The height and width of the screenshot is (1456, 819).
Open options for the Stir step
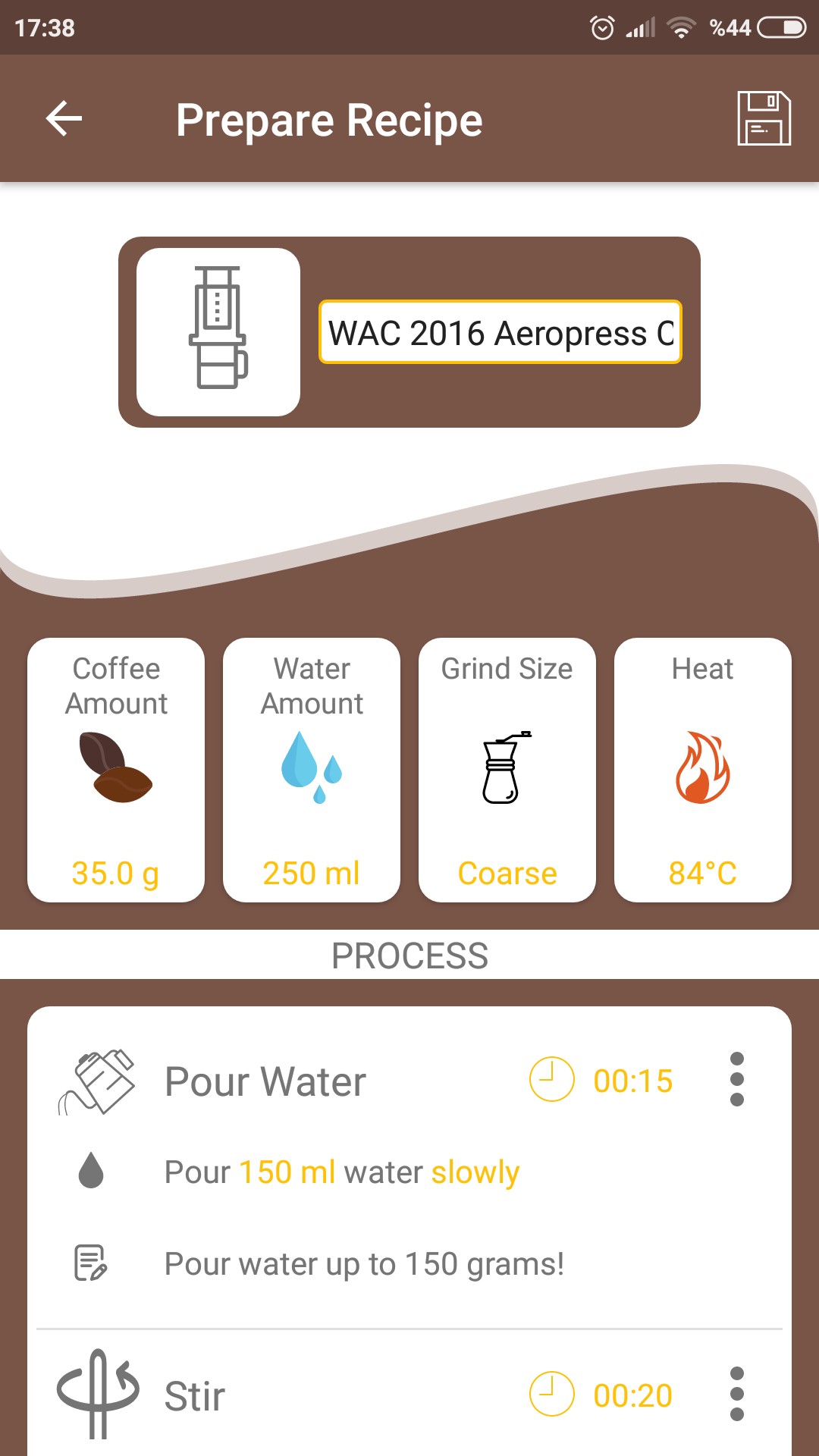736,1394
